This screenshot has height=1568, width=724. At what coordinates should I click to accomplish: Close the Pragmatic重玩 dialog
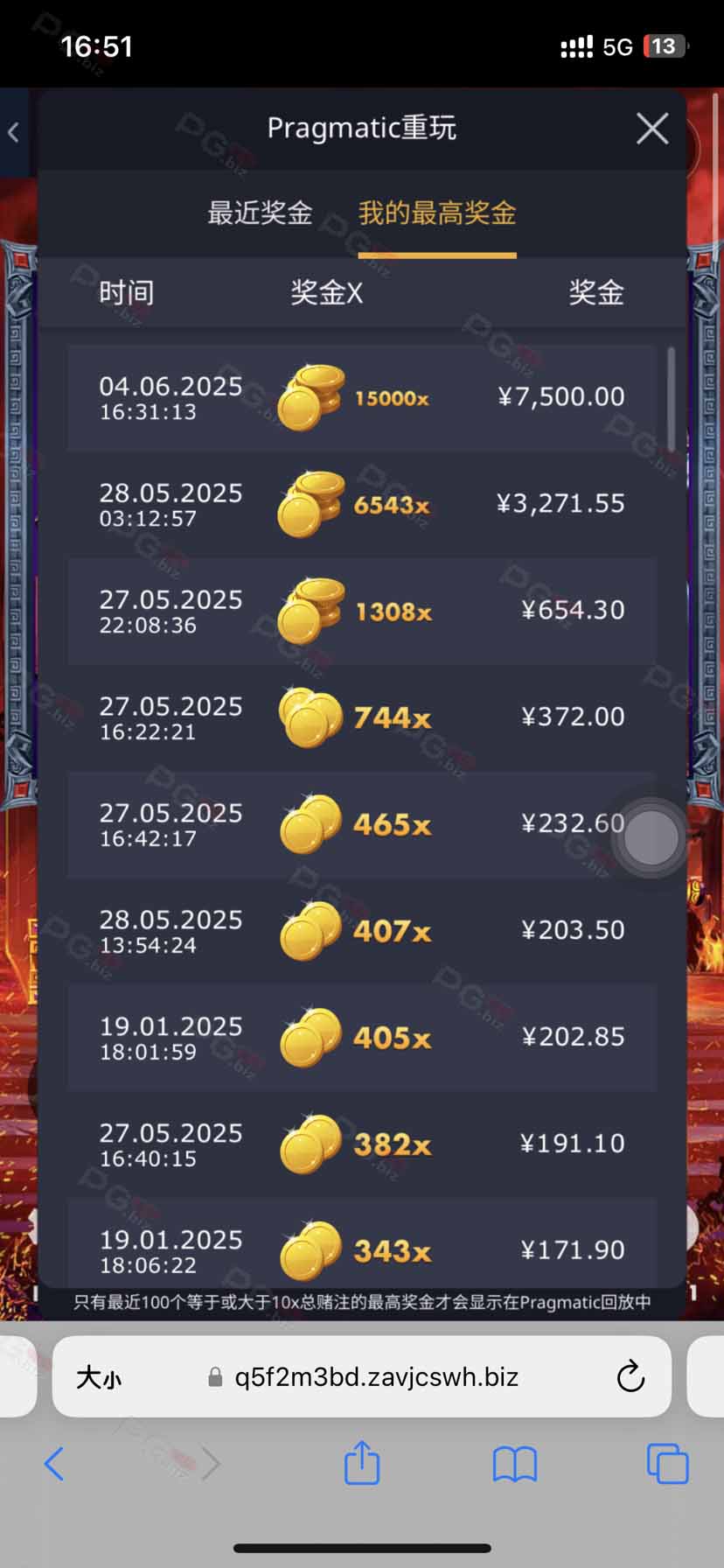click(x=652, y=129)
